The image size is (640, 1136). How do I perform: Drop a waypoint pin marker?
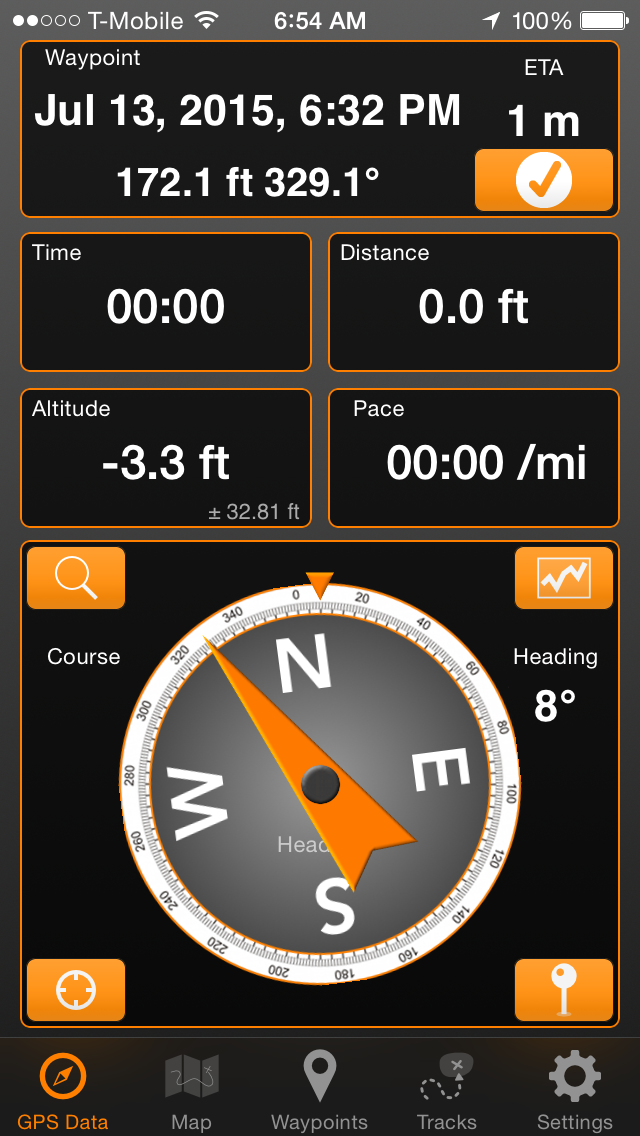tap(563, 990)
